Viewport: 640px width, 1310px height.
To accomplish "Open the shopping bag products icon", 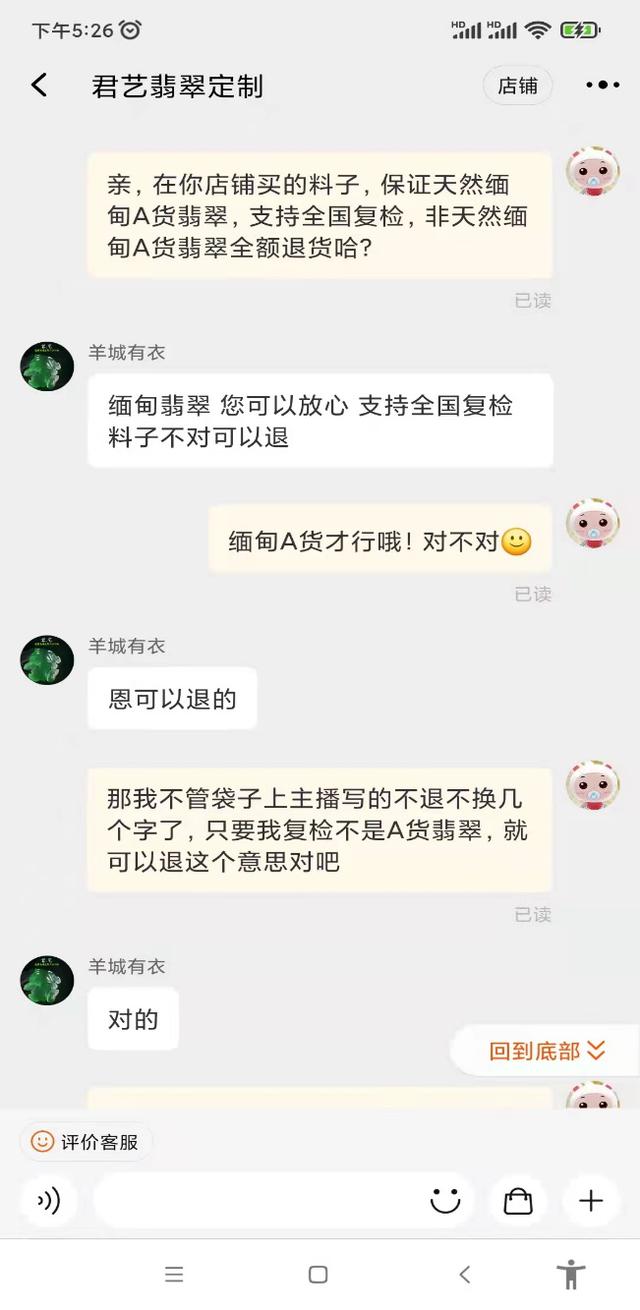I will tap(518, 1200).
